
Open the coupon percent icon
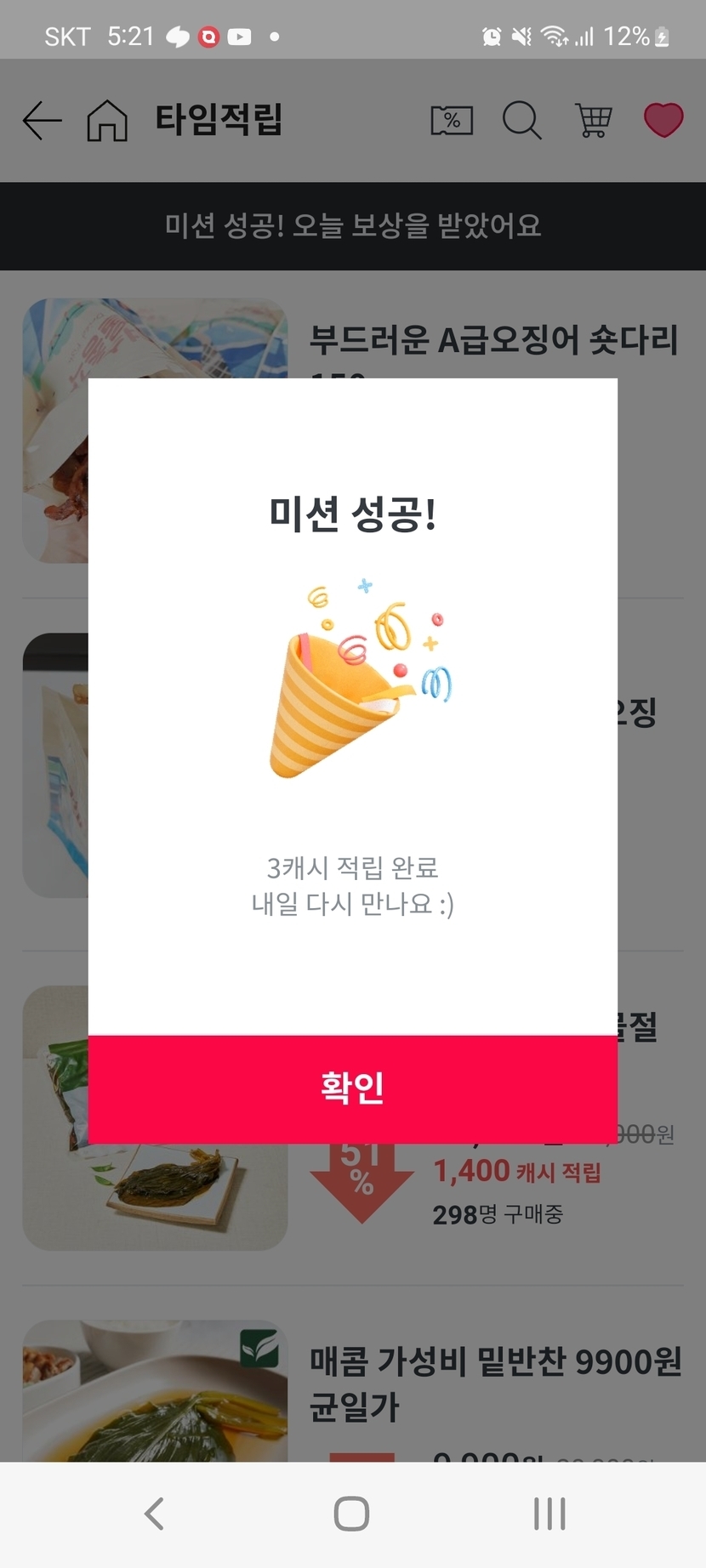click(452, 121)
